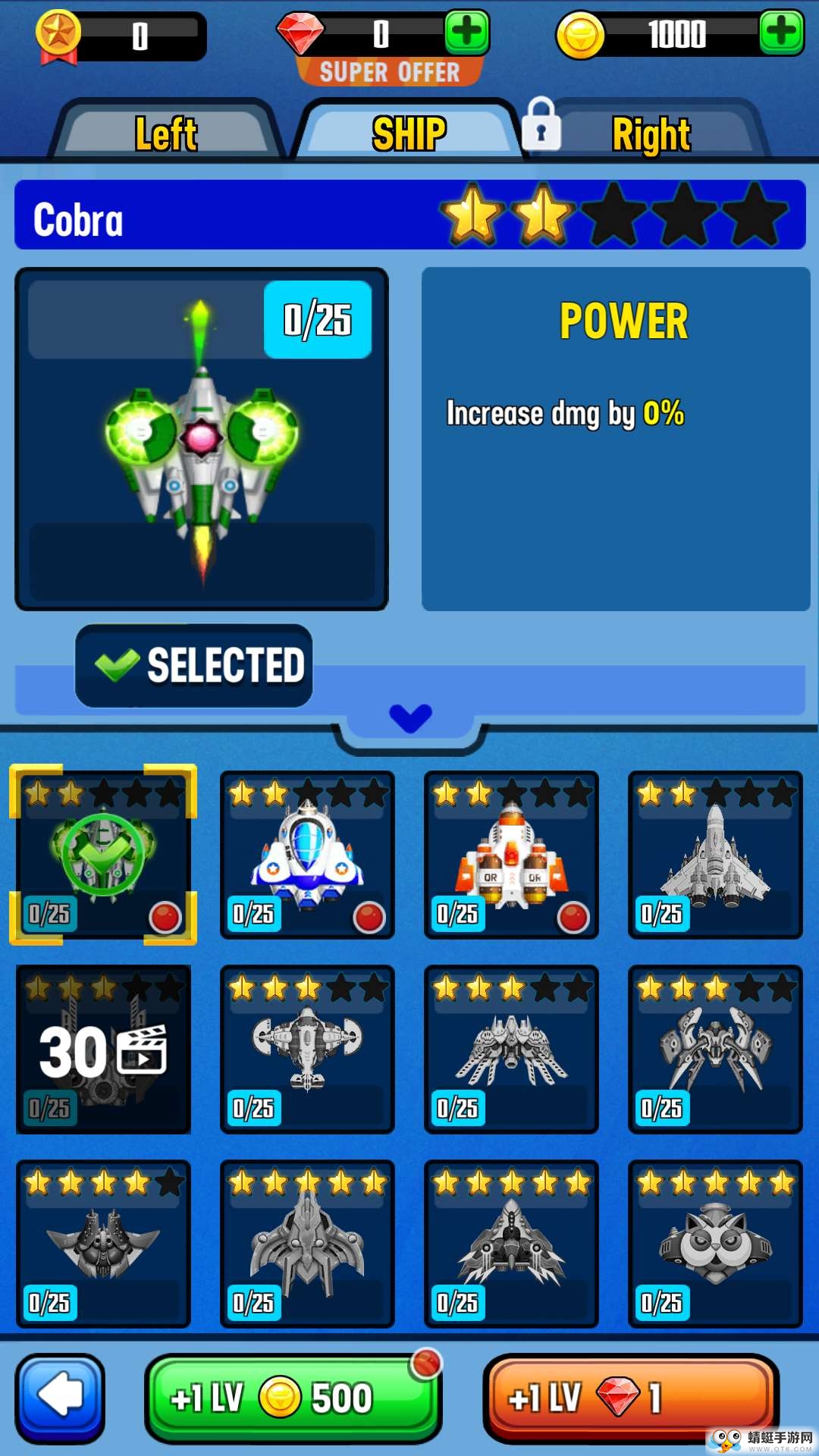Tap the SELECTED button for Cobra
Viewport: 819px width, 1456px height.
194,666
